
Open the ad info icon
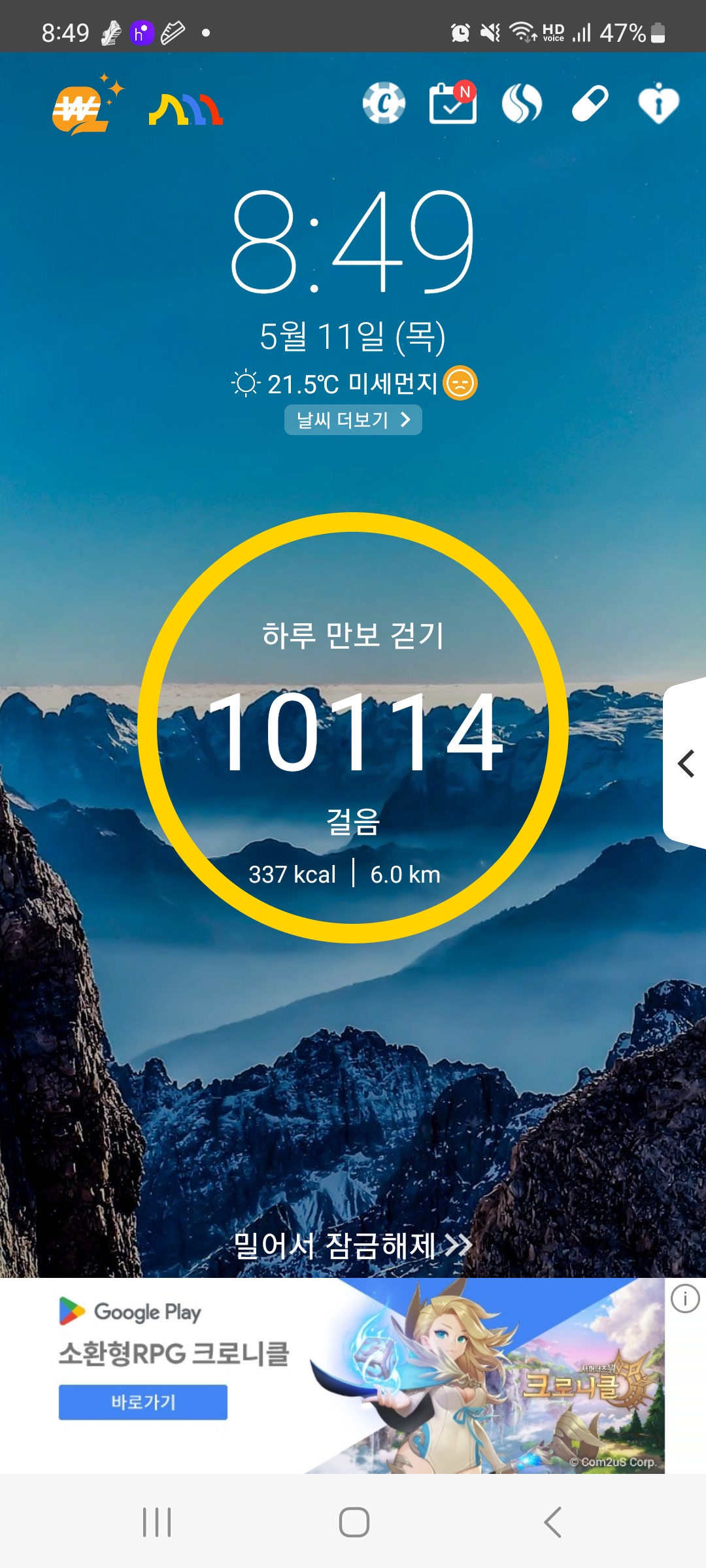(x=685, y=1299)
